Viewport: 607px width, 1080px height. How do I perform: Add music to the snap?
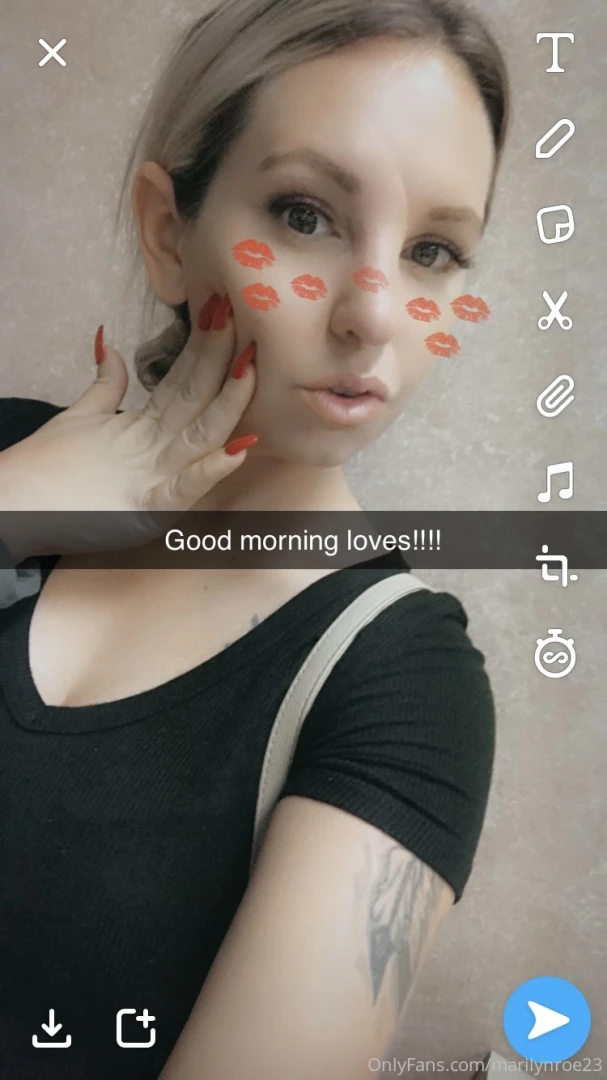point(555,483)
